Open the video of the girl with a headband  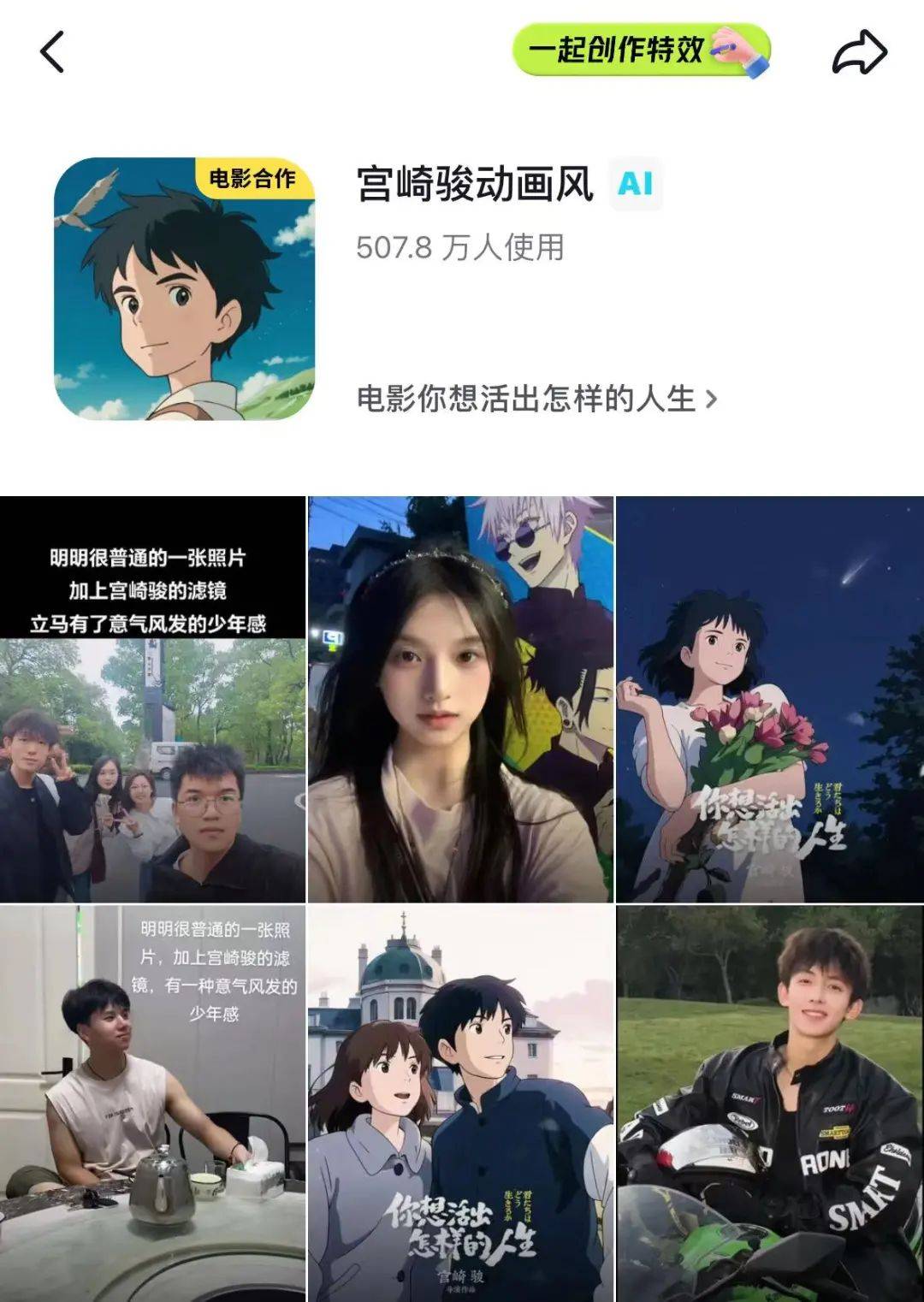[x=460, y=699]
